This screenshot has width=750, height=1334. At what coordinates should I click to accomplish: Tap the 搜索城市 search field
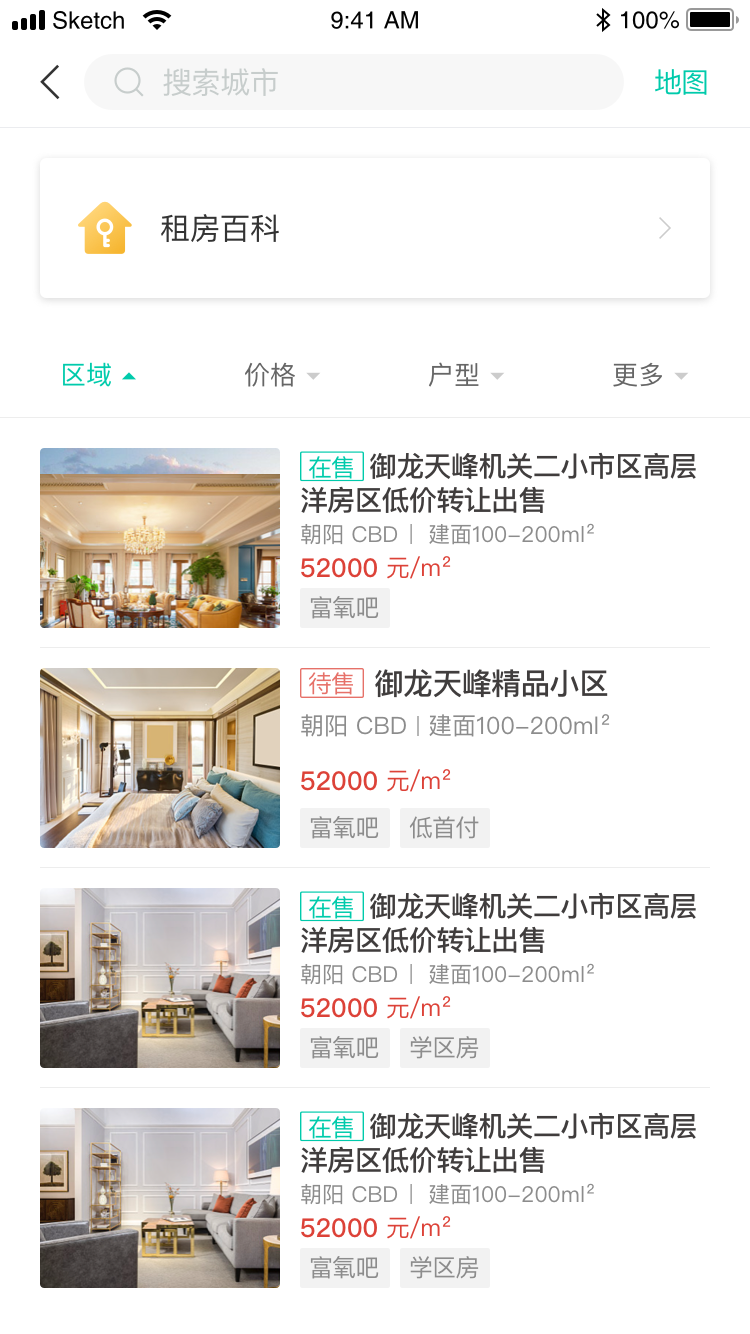[353, 82]
